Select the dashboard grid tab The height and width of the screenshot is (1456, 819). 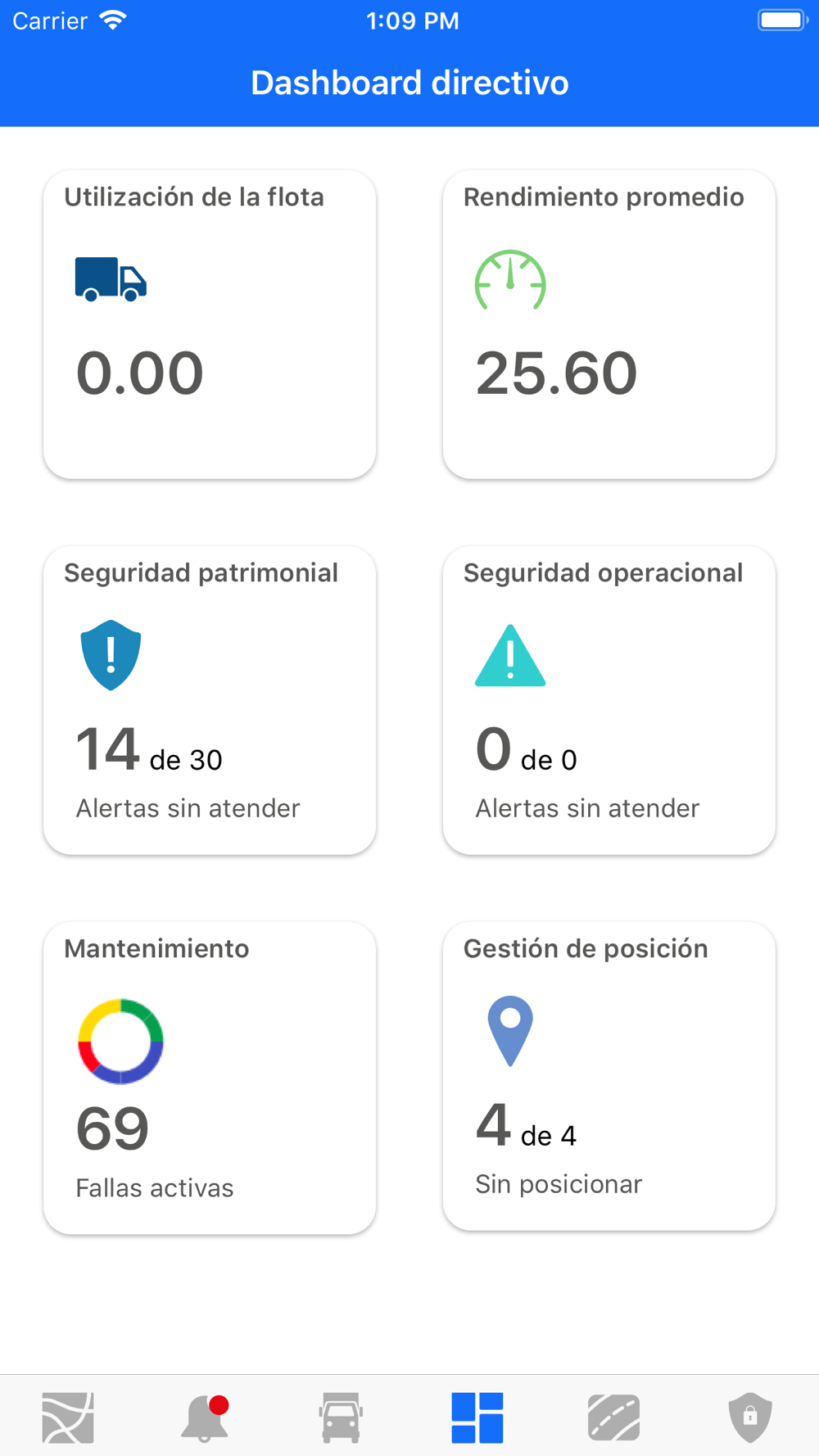477,1418
